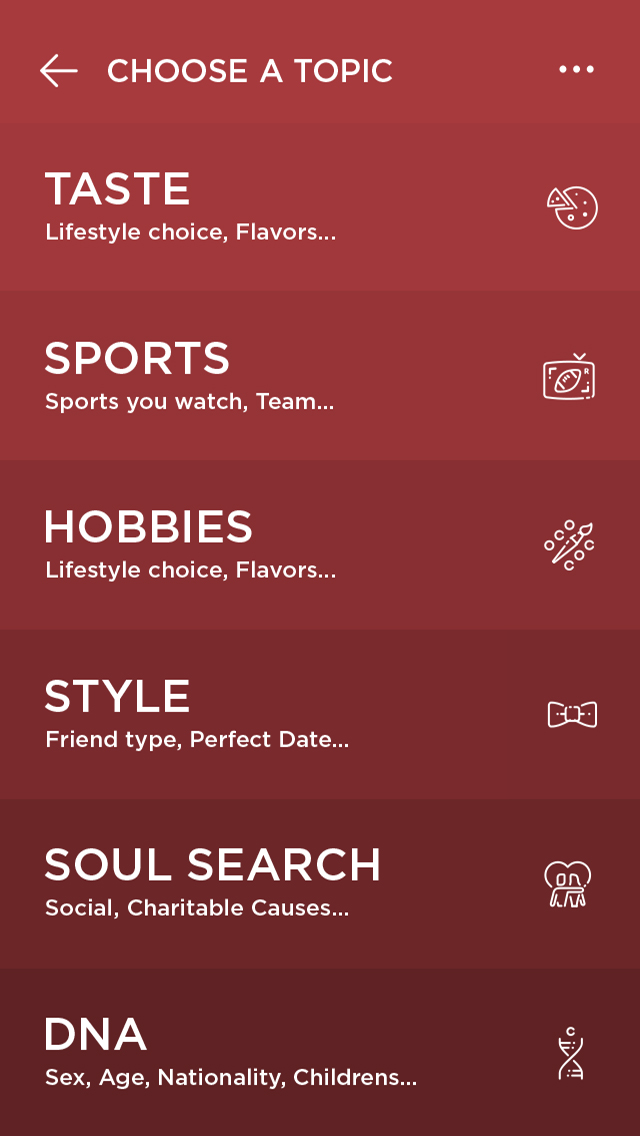Viewport: 640px width, 1136px height.
Task: Open the HOBBIES topic
Action: click(320, 545)
